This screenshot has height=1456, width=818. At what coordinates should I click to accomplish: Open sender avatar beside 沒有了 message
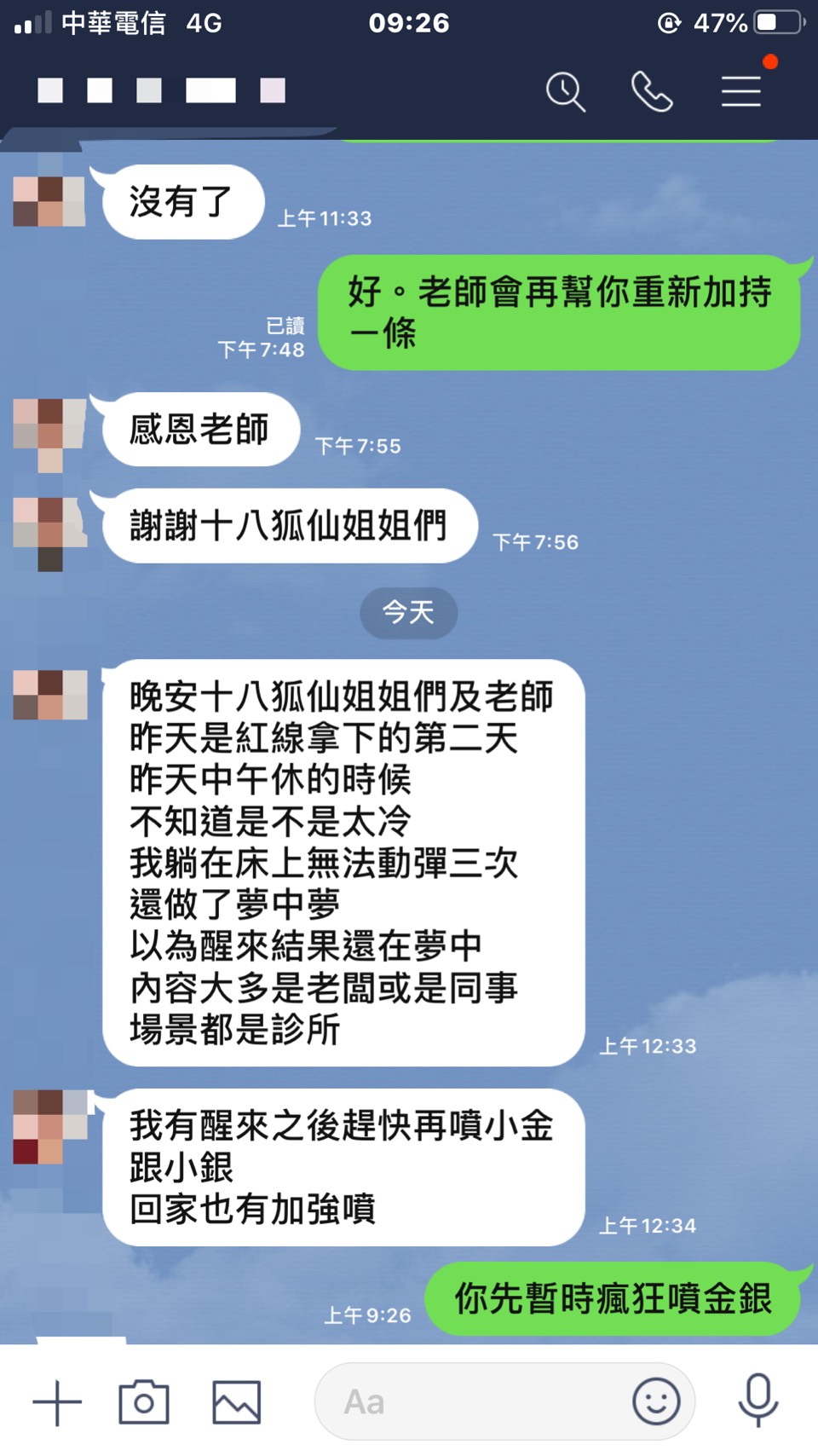[49, 201]
